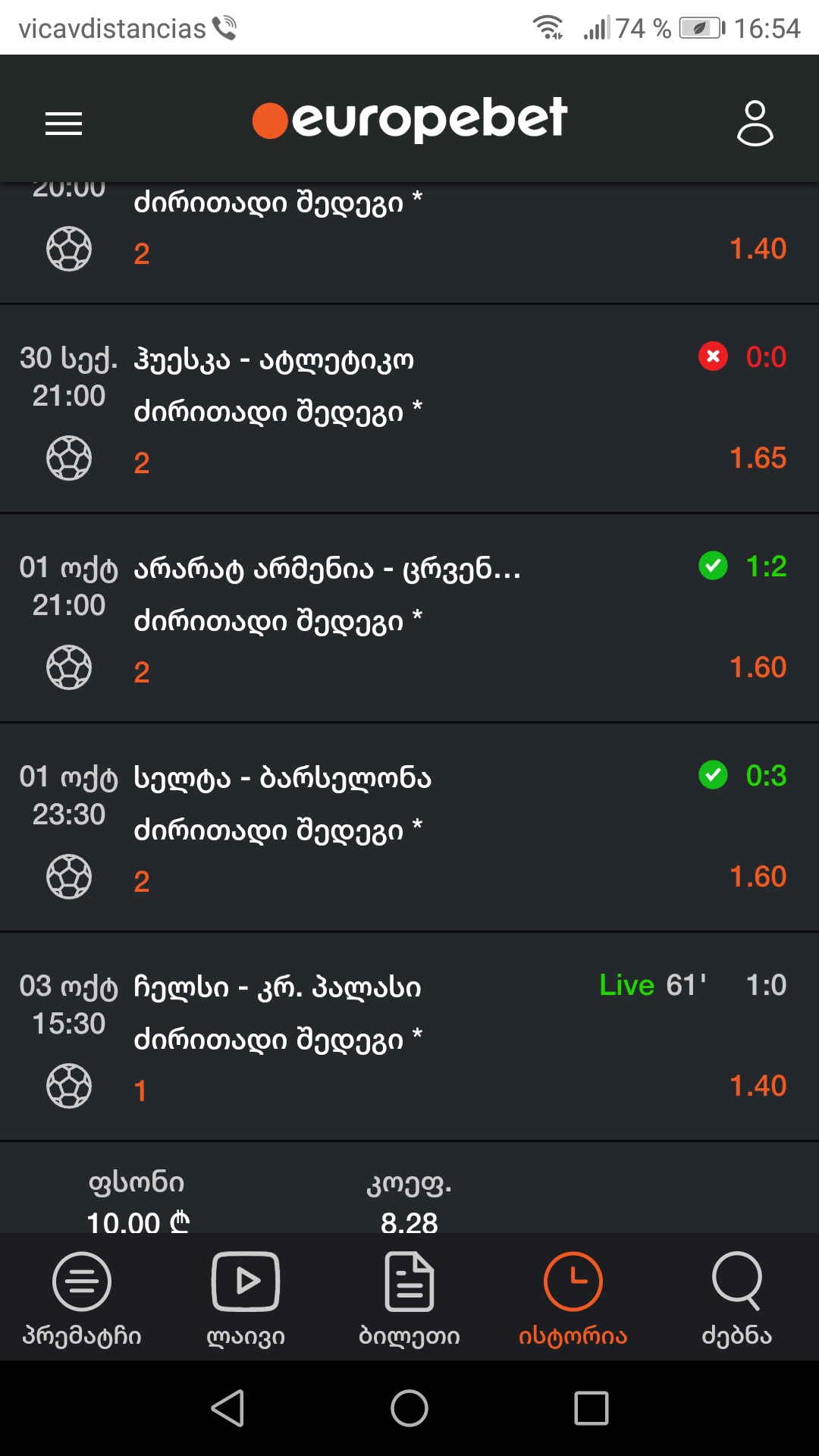Select the ისტორია tab
Viewport: 819px width, 1456px height.
(x=573, y=1298)
